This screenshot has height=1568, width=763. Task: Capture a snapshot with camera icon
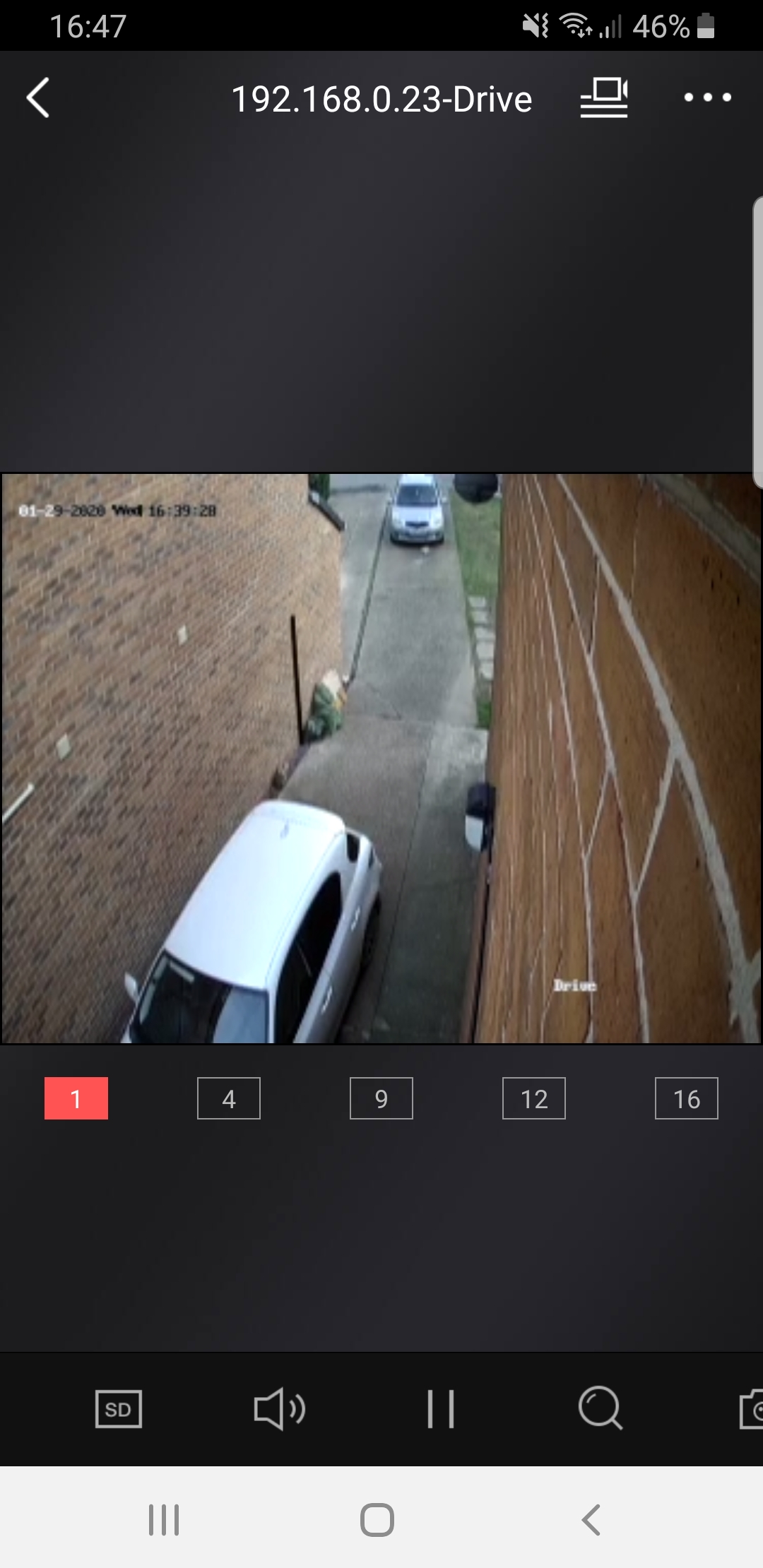[x=752, y=1409]
